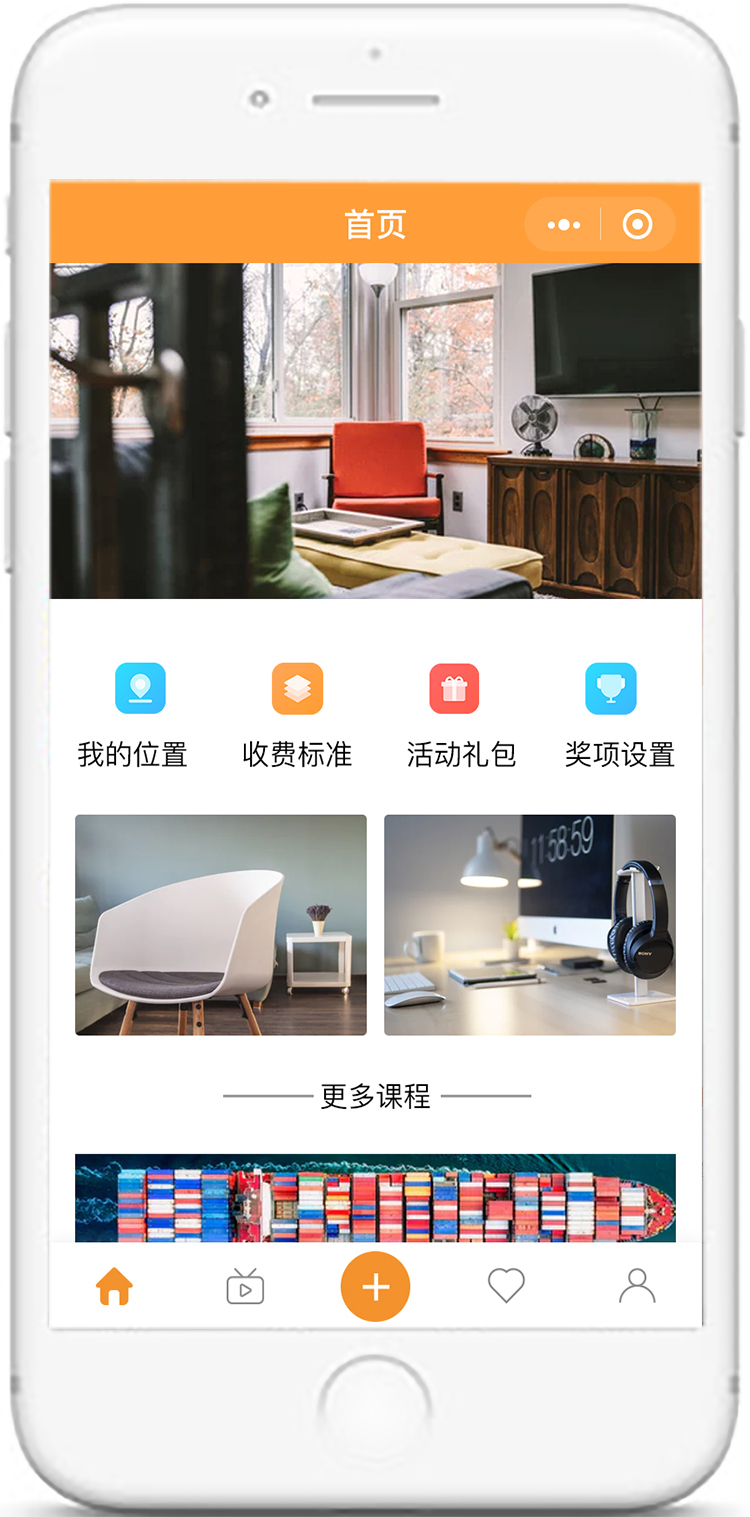Open the container ship course card
Screen dimensions: 750x1517
375,1198
